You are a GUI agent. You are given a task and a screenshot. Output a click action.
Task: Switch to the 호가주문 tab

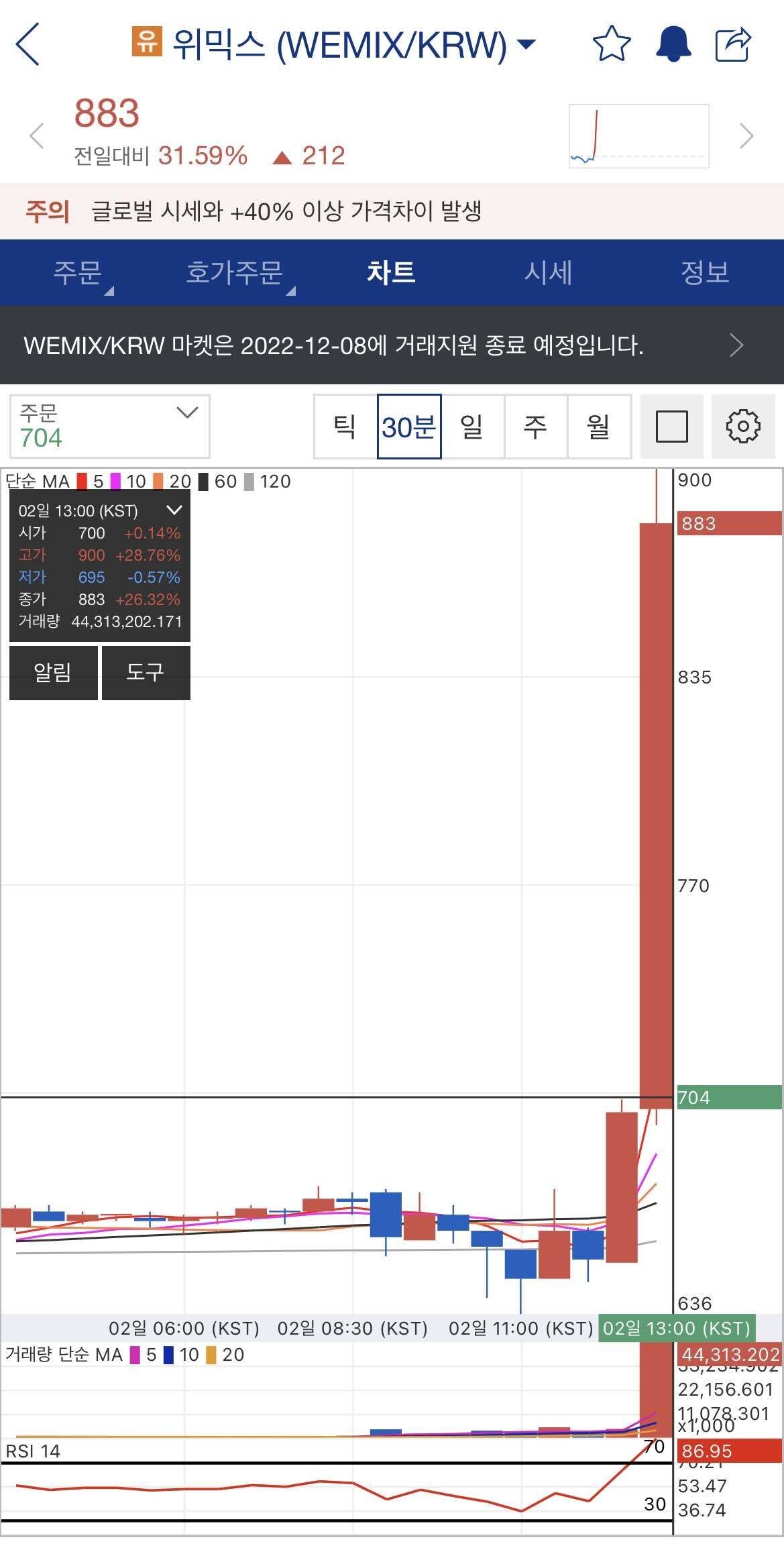(235, 272)
